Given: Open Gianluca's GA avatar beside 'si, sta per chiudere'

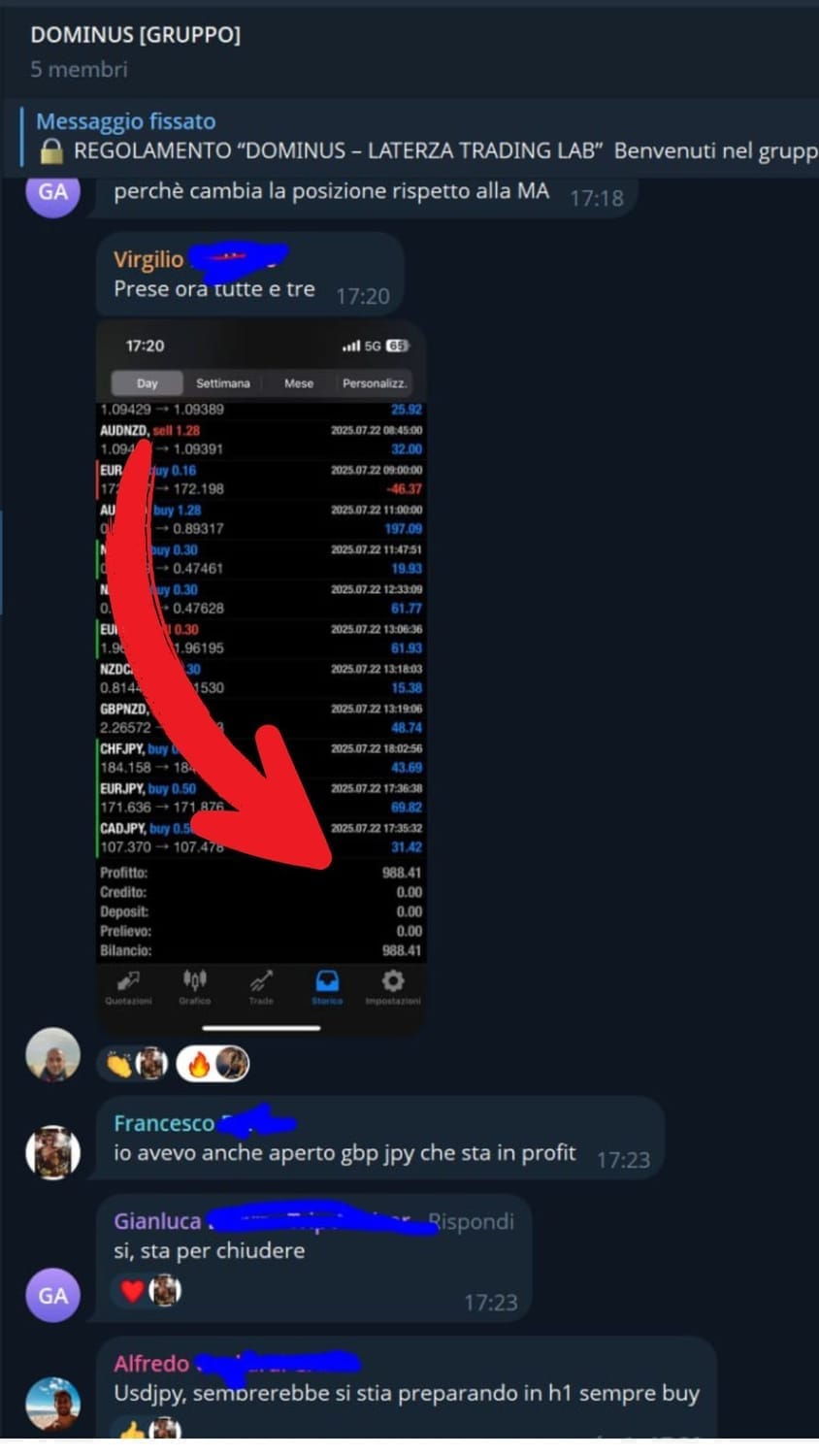Looking at the screenshot, I should 52,1296.
